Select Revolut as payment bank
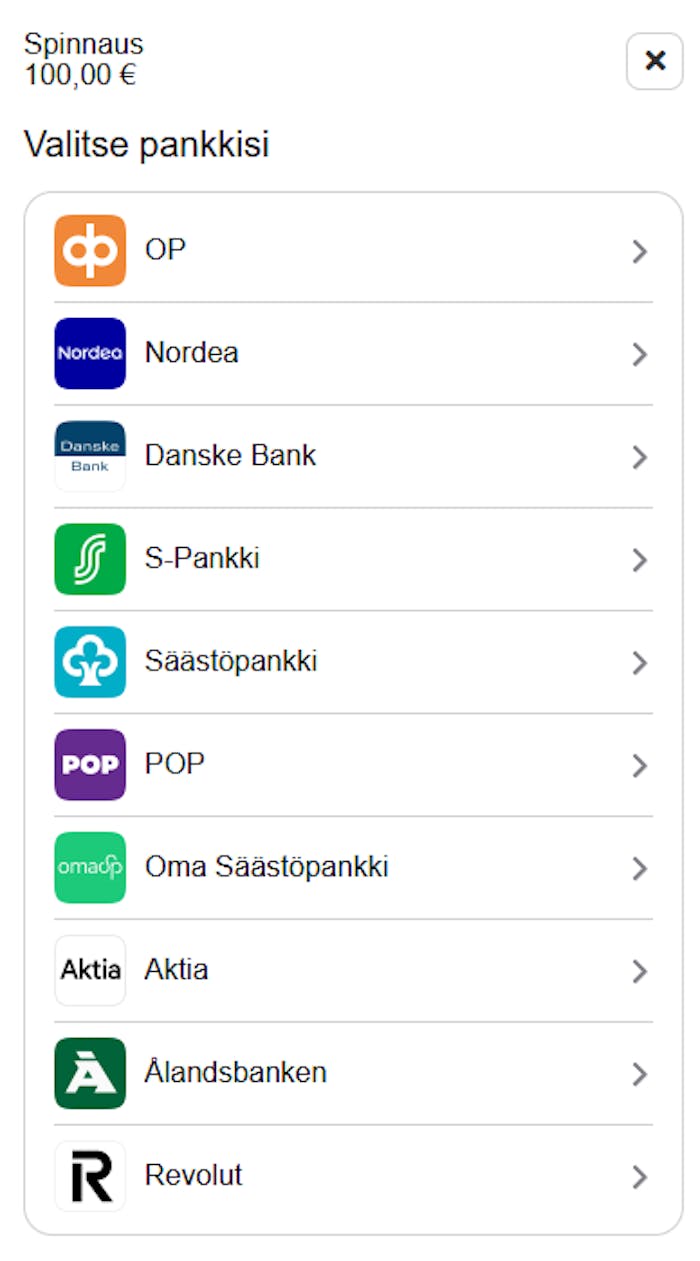Screen dimensions: 700x1261 pyautogui.click(x=352, y=1176)
